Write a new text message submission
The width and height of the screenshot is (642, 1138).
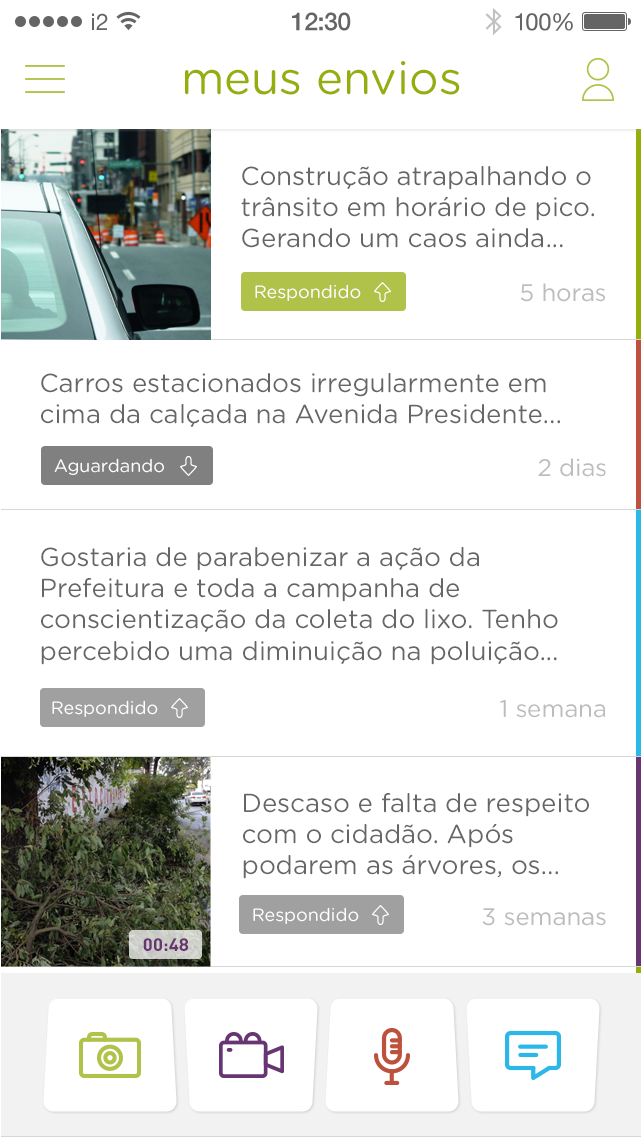pos(533,1055)
